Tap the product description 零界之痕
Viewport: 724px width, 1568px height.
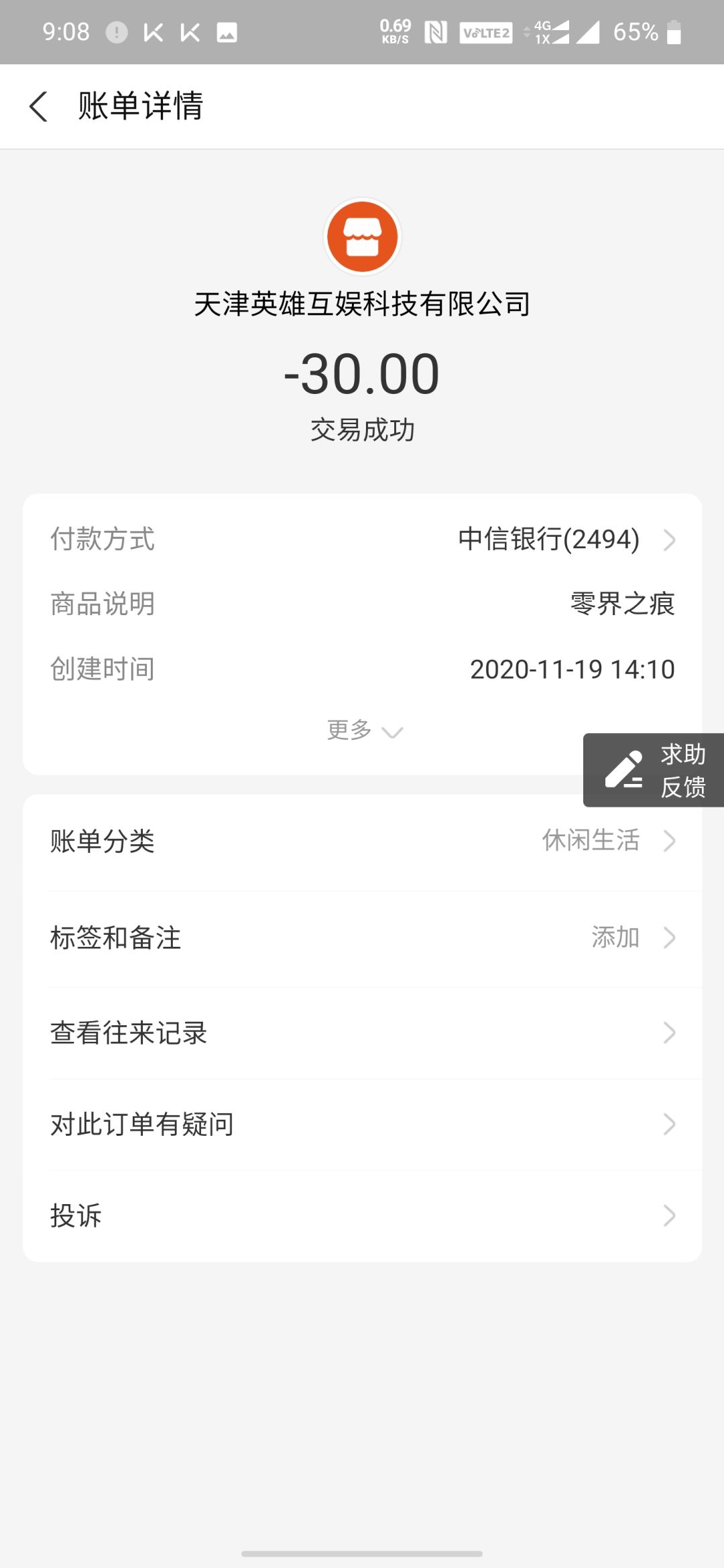click(x=622, y=604)
